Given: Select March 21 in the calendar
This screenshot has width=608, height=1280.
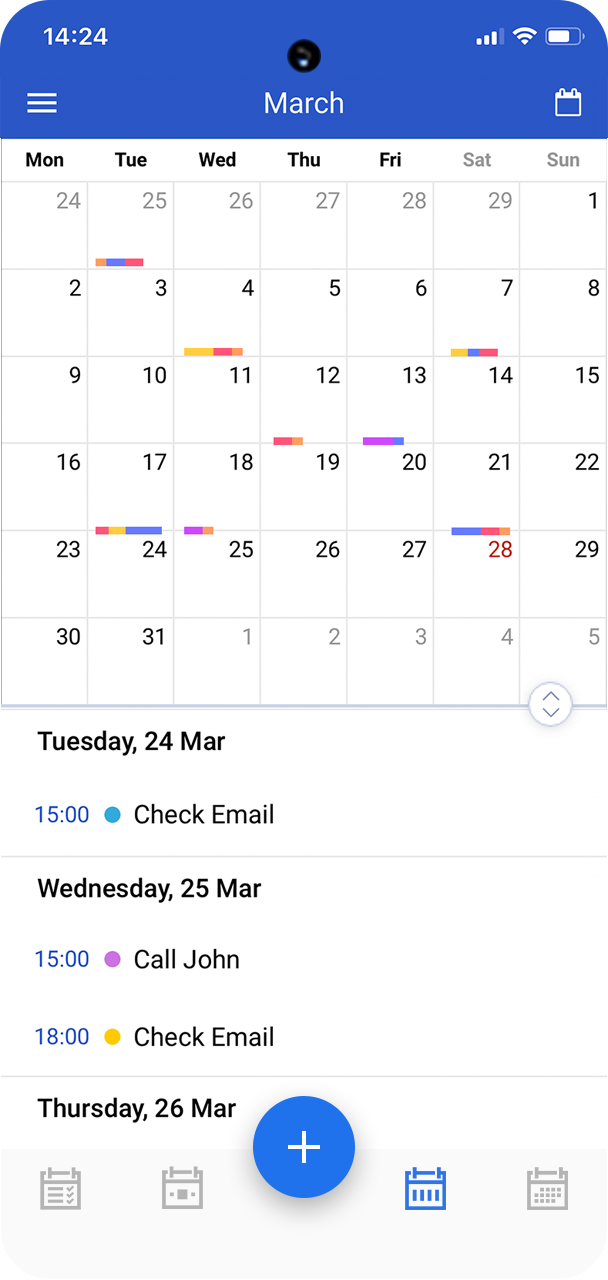Looking at the screenshot, I should (477, 486).
